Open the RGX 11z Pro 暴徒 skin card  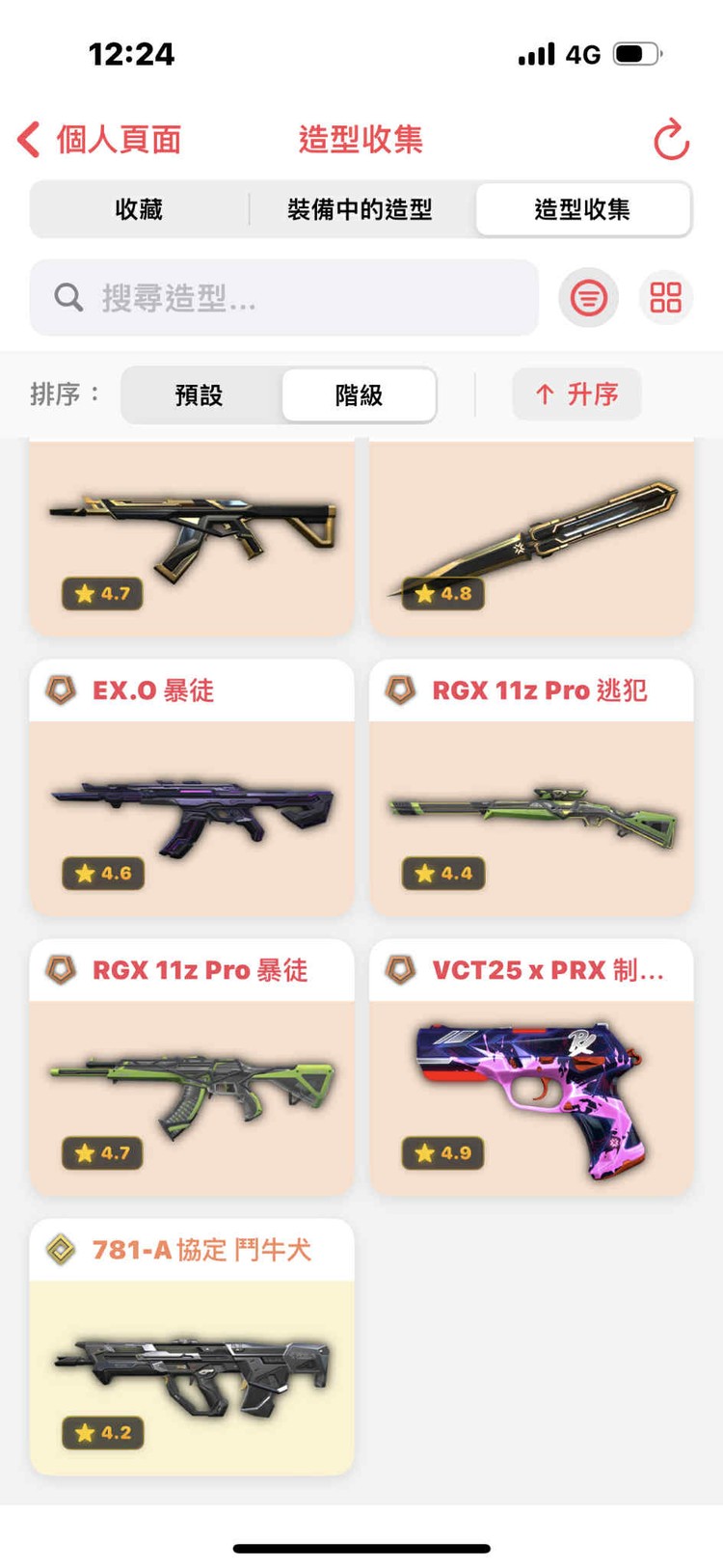click(191, 1070)
